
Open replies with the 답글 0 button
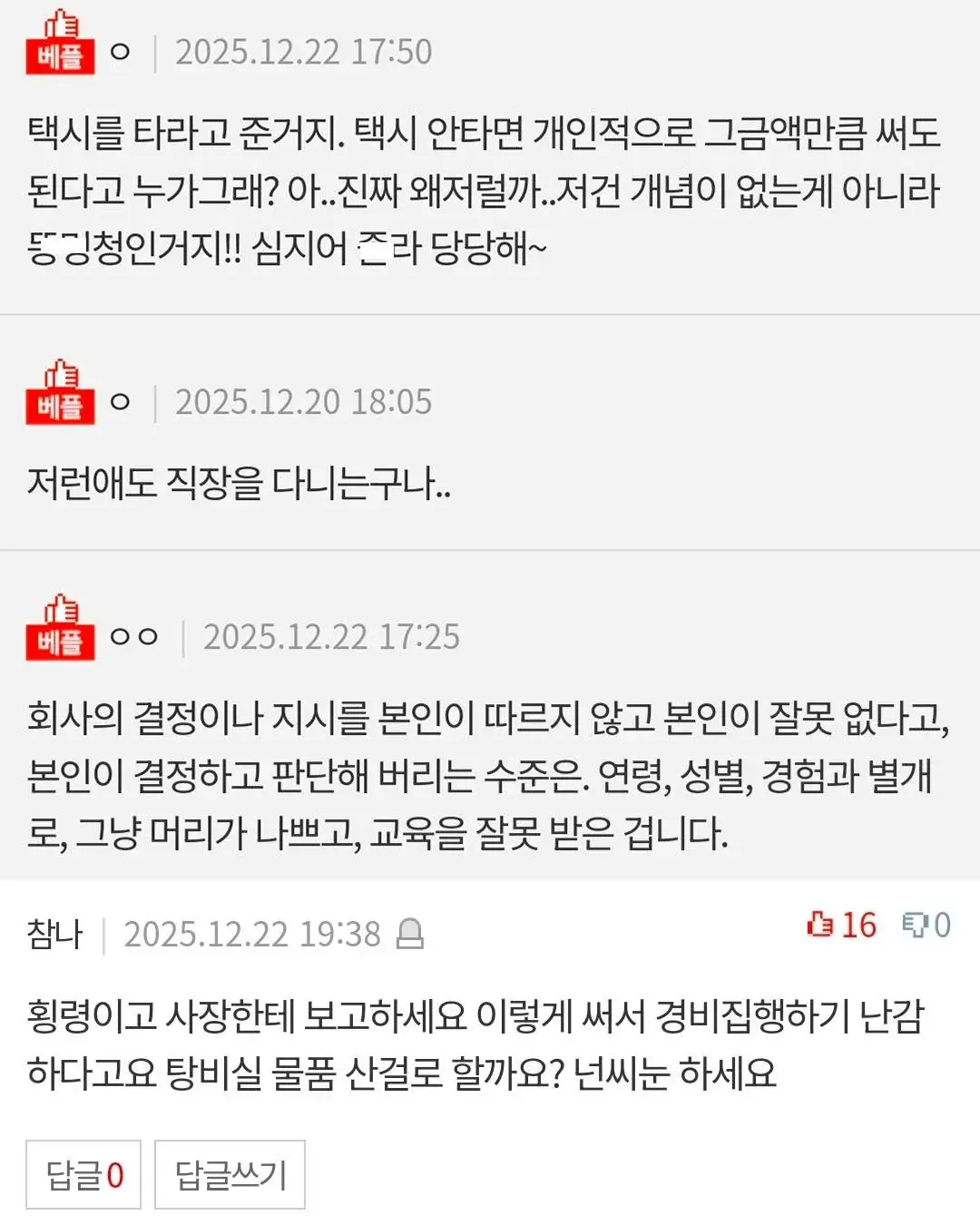pos(83,1174)
